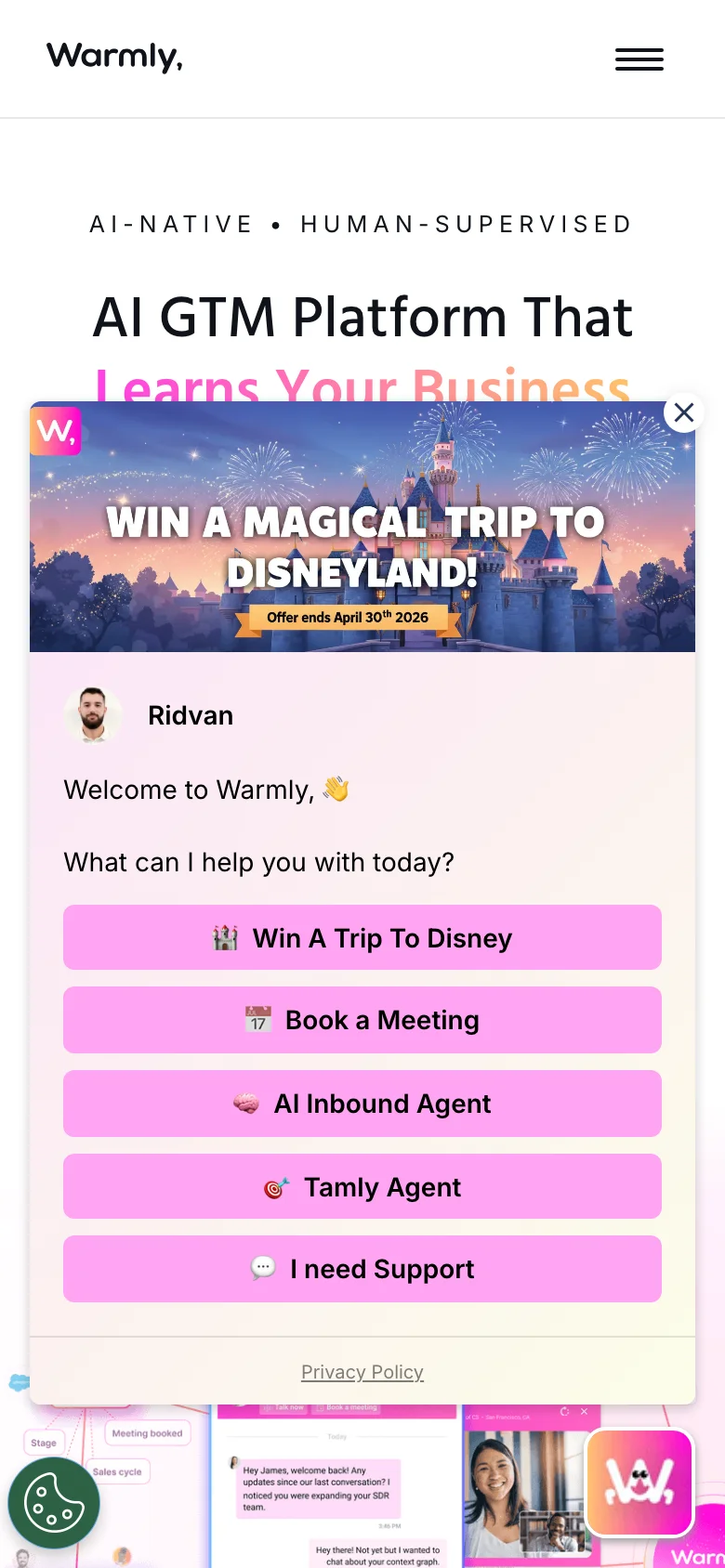Image resolution: width=725 pixels, height=1568 pixels.
Task: Tap the Warmly chat widget launcher
Action: click(639, 1483)
